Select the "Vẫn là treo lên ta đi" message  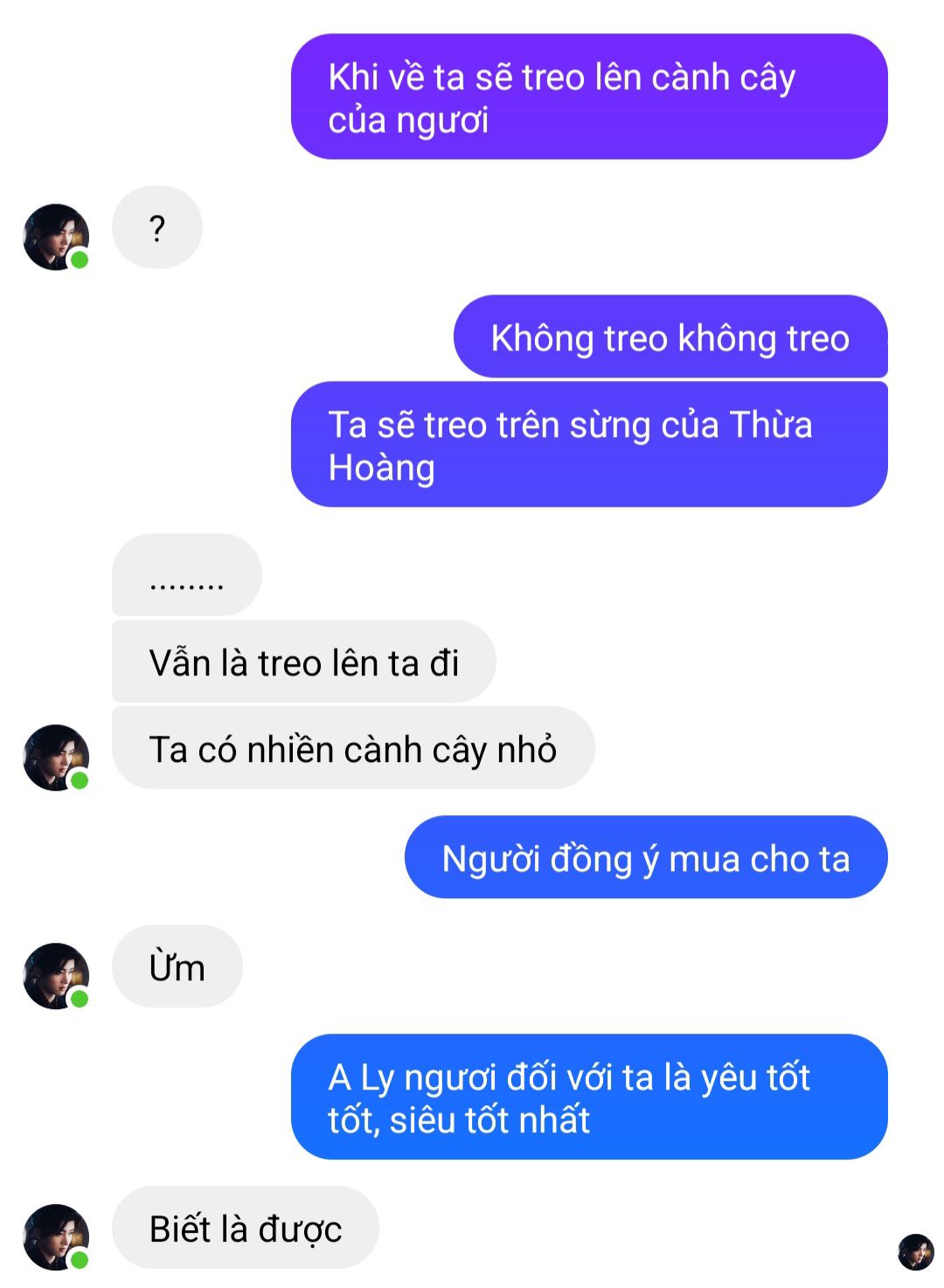pyautogui.click(x=303, y=662)
